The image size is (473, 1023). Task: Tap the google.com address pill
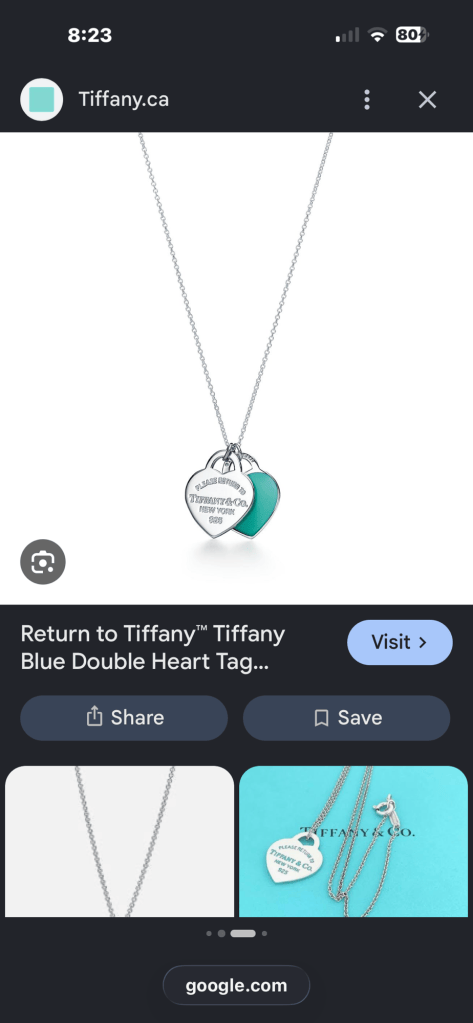coord(236,985)
